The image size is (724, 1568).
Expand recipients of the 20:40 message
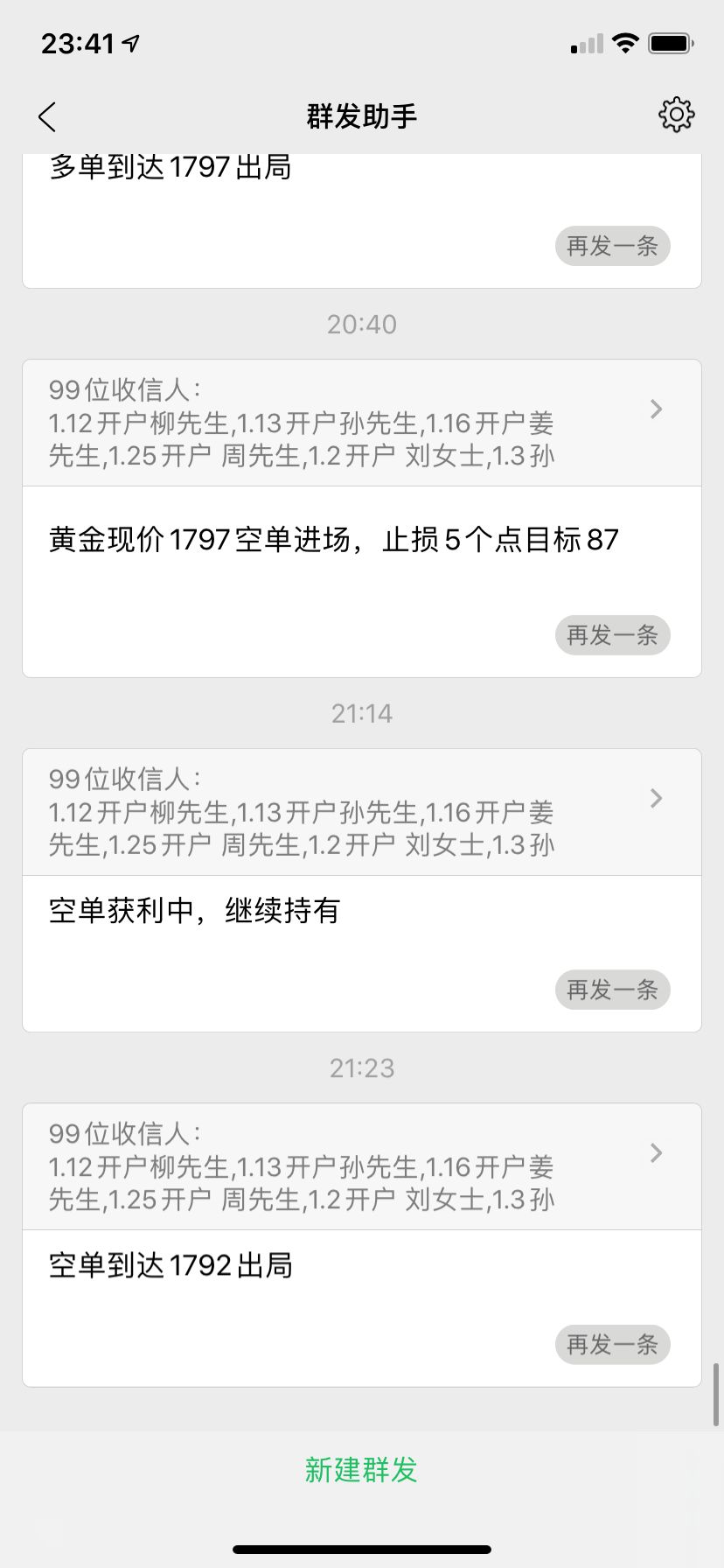[362, 423]
